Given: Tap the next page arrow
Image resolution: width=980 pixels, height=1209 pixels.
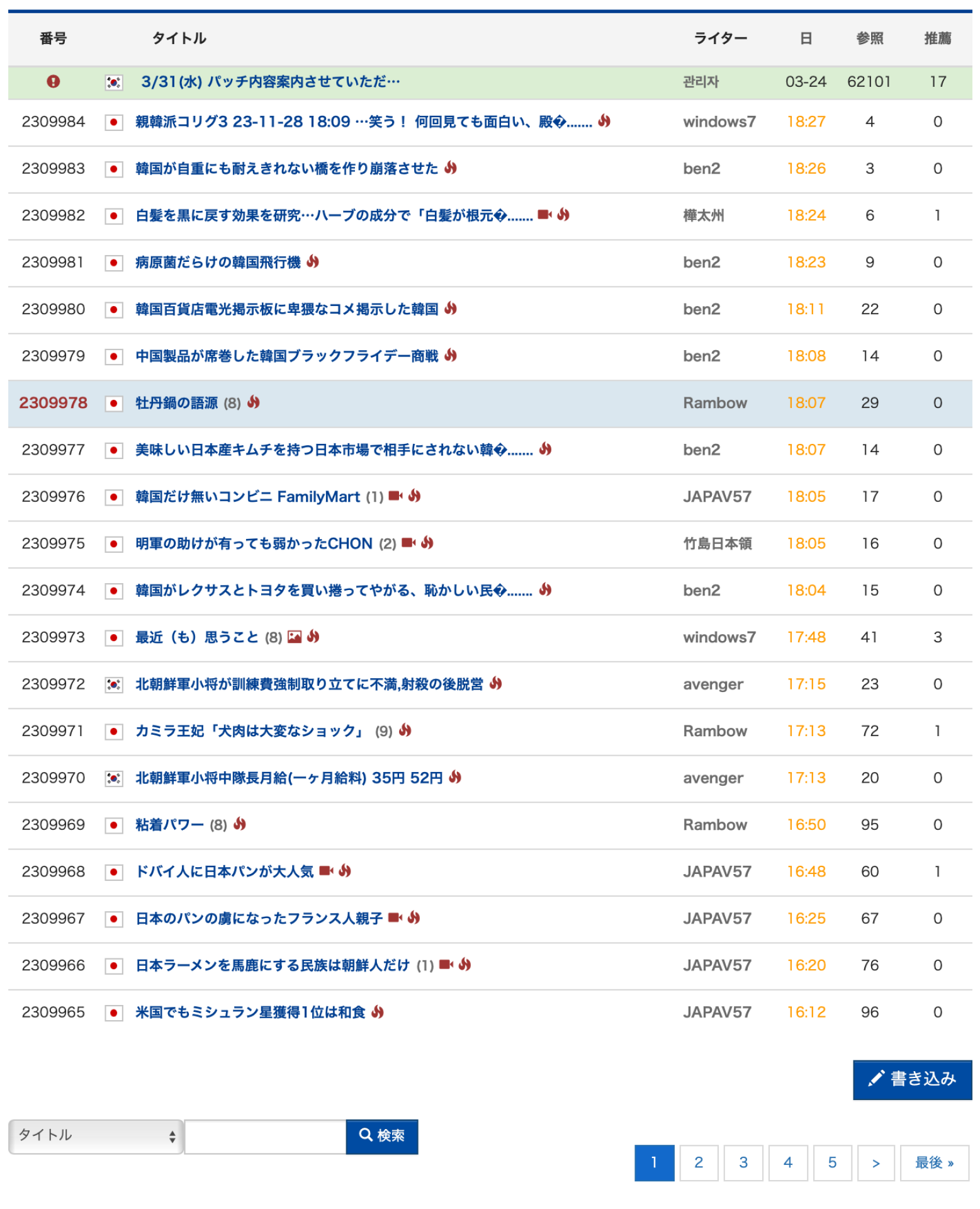Looking at the screenshot, I should tap(875, 1163).
